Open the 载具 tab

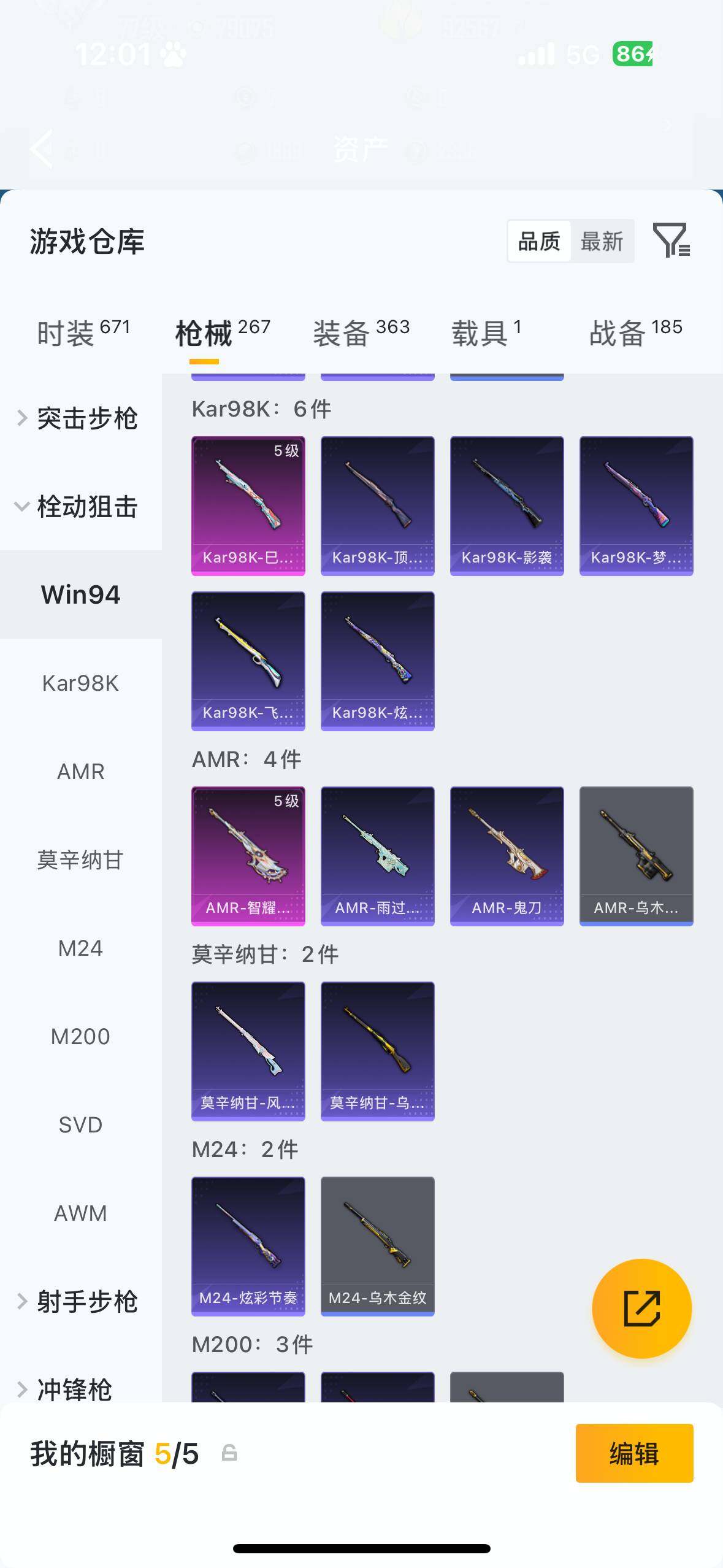pyautogui.click(x=486, y=333)
